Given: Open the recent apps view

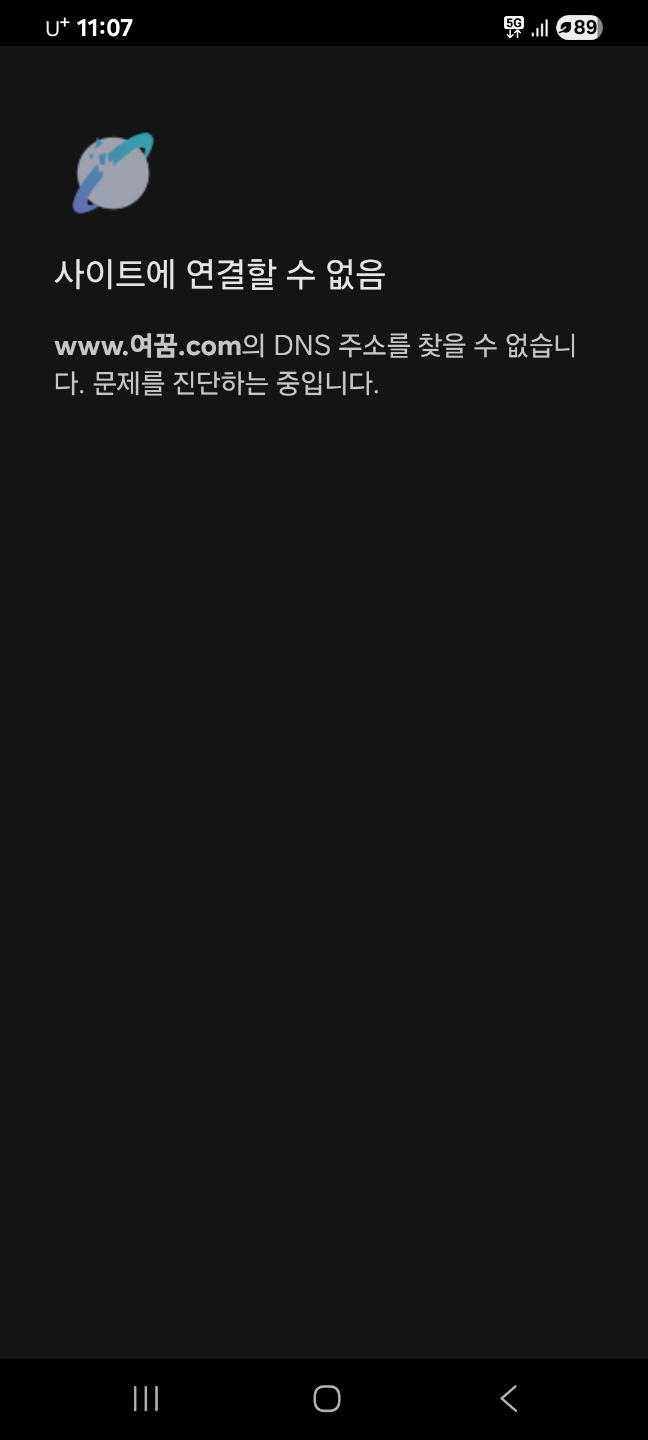Looking at the screenshot, I should pos(146,1398).
